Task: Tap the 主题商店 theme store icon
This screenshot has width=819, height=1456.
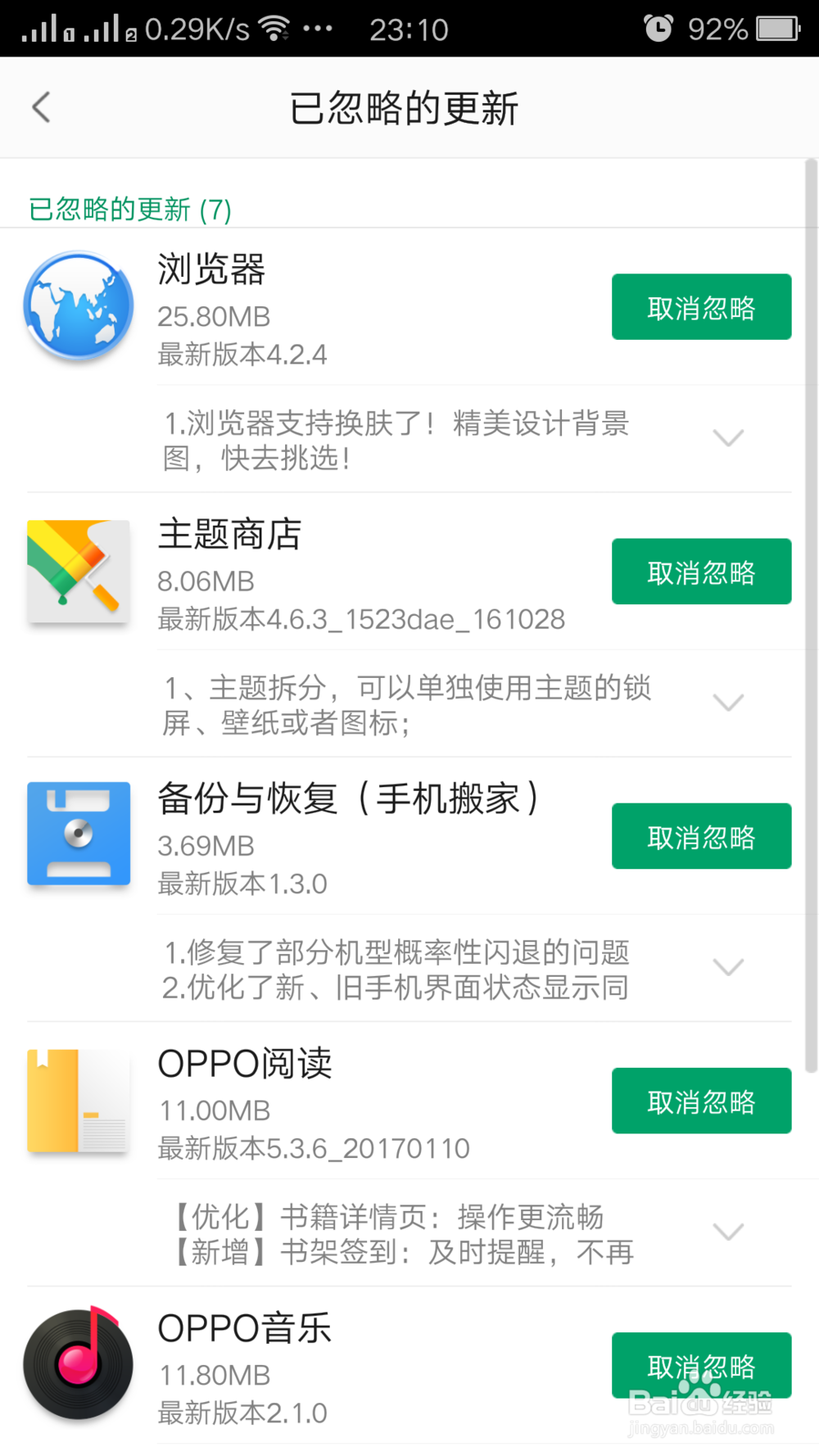Action: pos(78,572)
